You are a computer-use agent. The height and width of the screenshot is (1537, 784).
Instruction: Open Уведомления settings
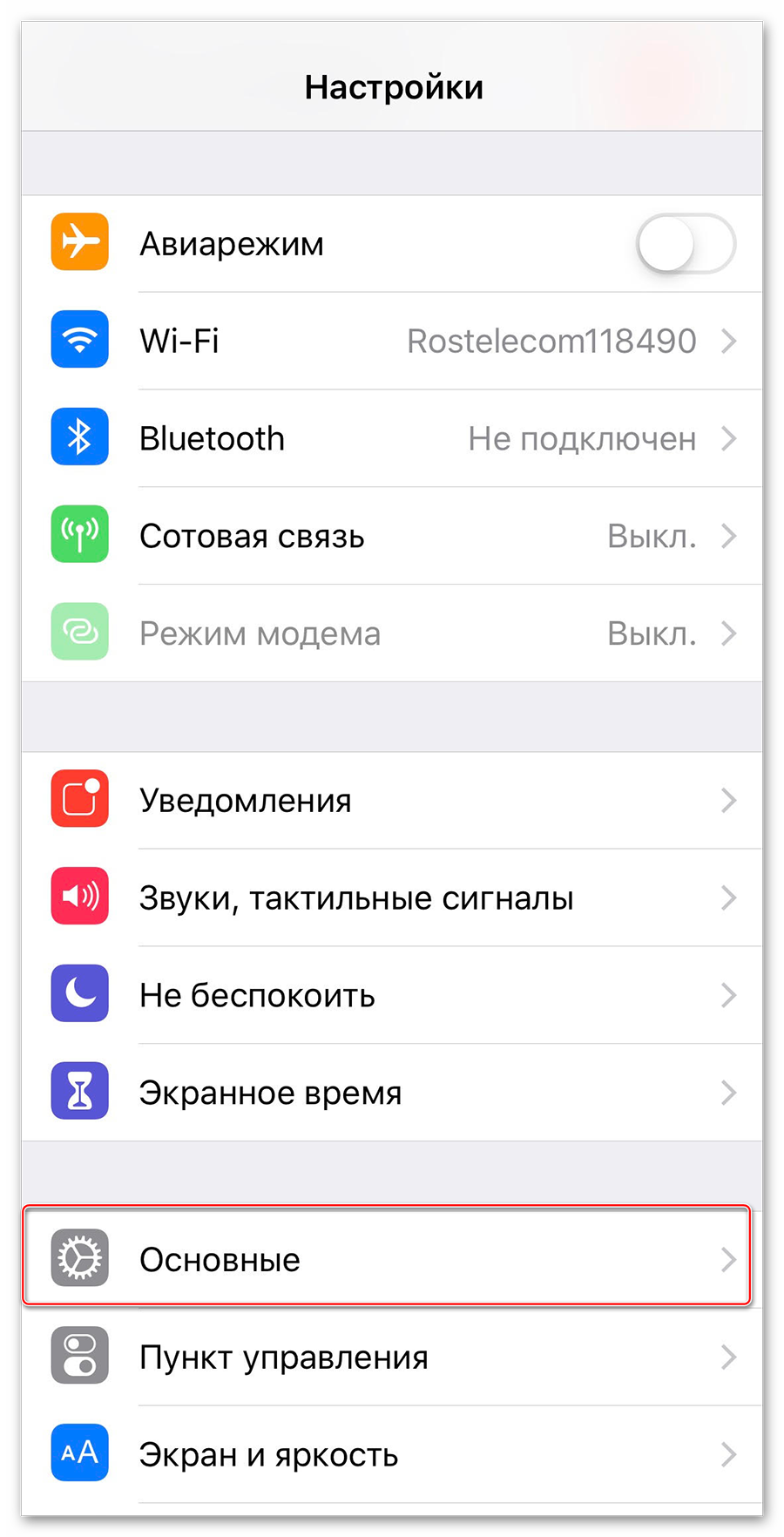pyautogui.click(x=392, y=800)
